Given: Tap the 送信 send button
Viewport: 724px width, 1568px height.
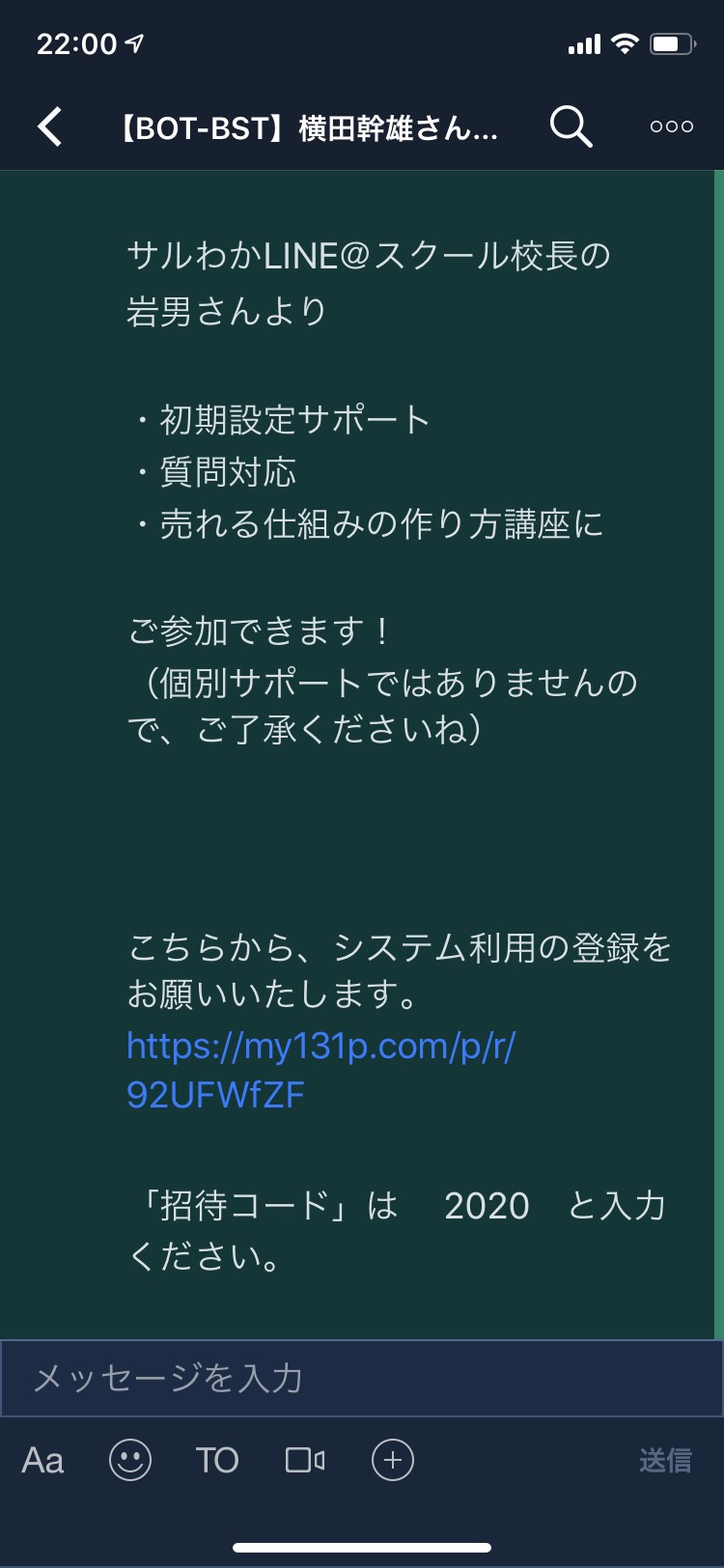Looking at the screenshot, I should click(x=665, y=1460).
